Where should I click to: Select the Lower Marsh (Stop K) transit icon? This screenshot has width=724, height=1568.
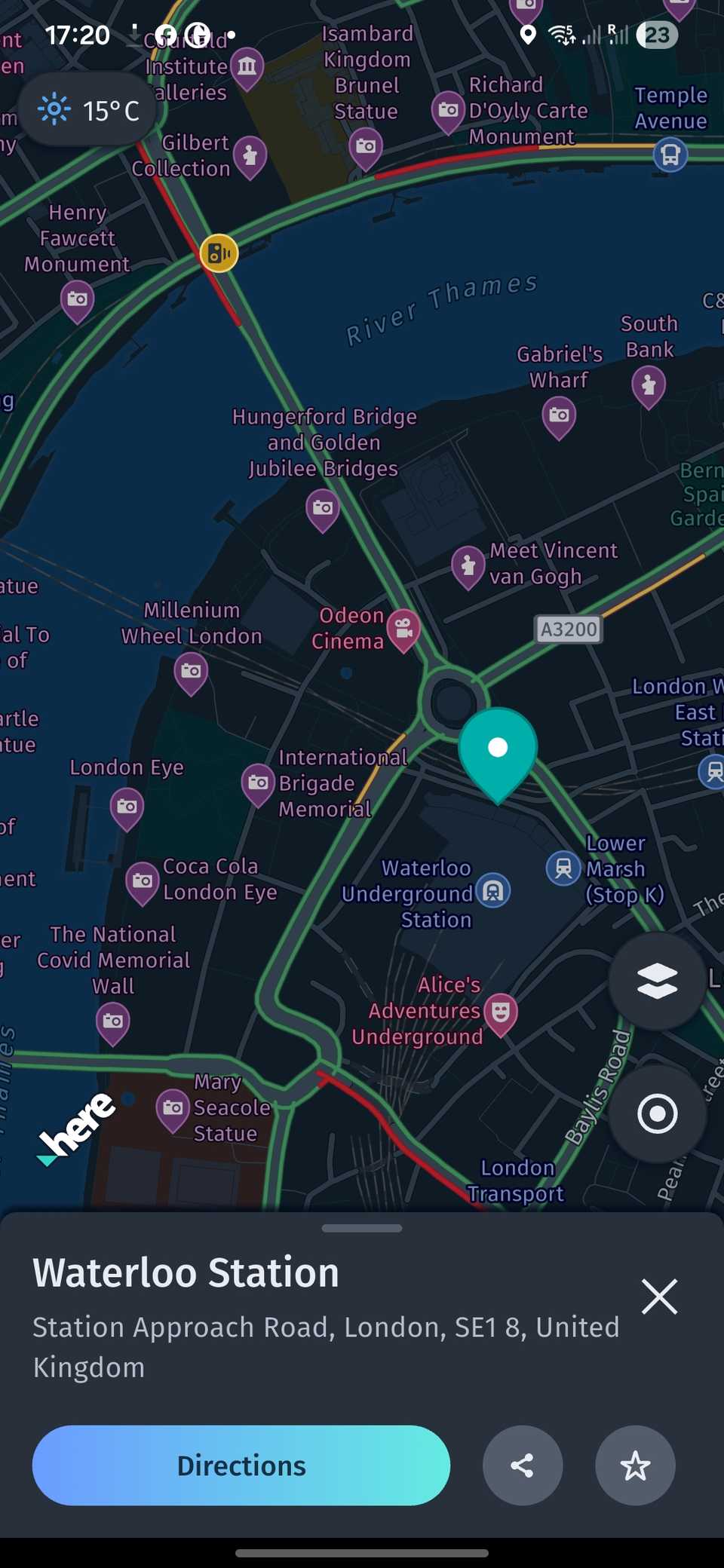(x=561, y=868)
